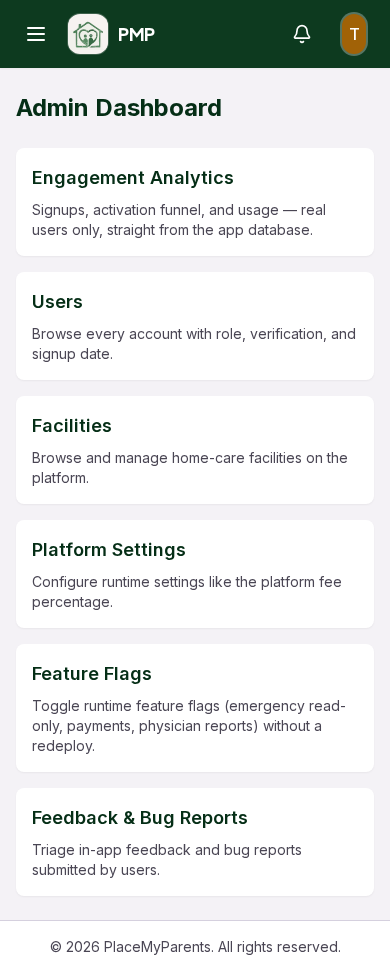Open Feedback & Bug Reports
Image resolution: width=390 pixels, height=973 pixels.
pyautogui.click(x=195, y=843)
